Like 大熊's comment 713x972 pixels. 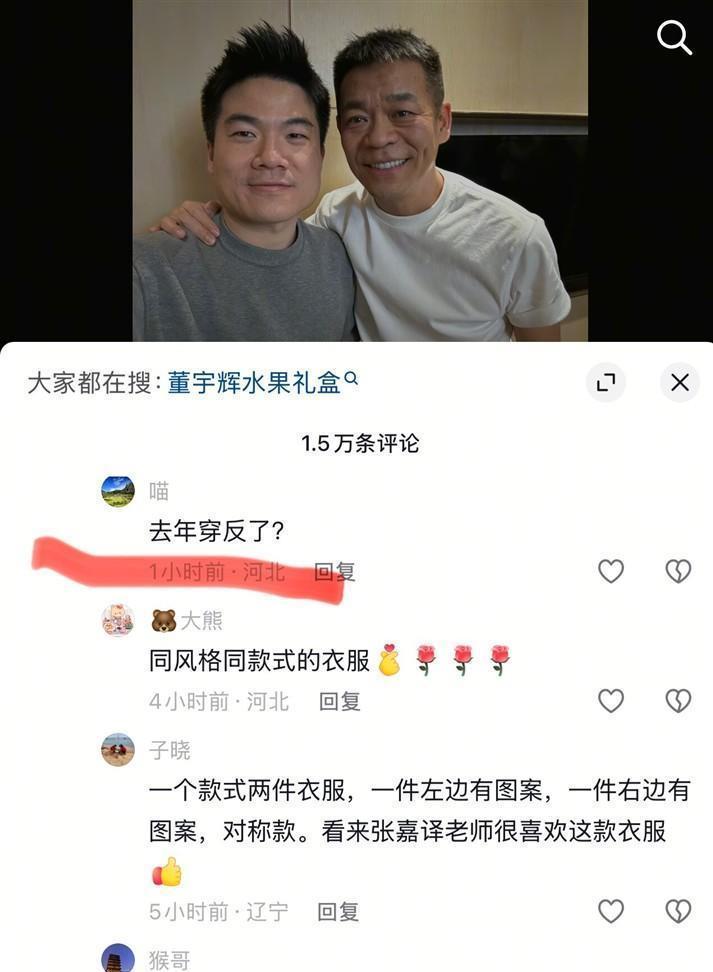click(x=611, y=701)
